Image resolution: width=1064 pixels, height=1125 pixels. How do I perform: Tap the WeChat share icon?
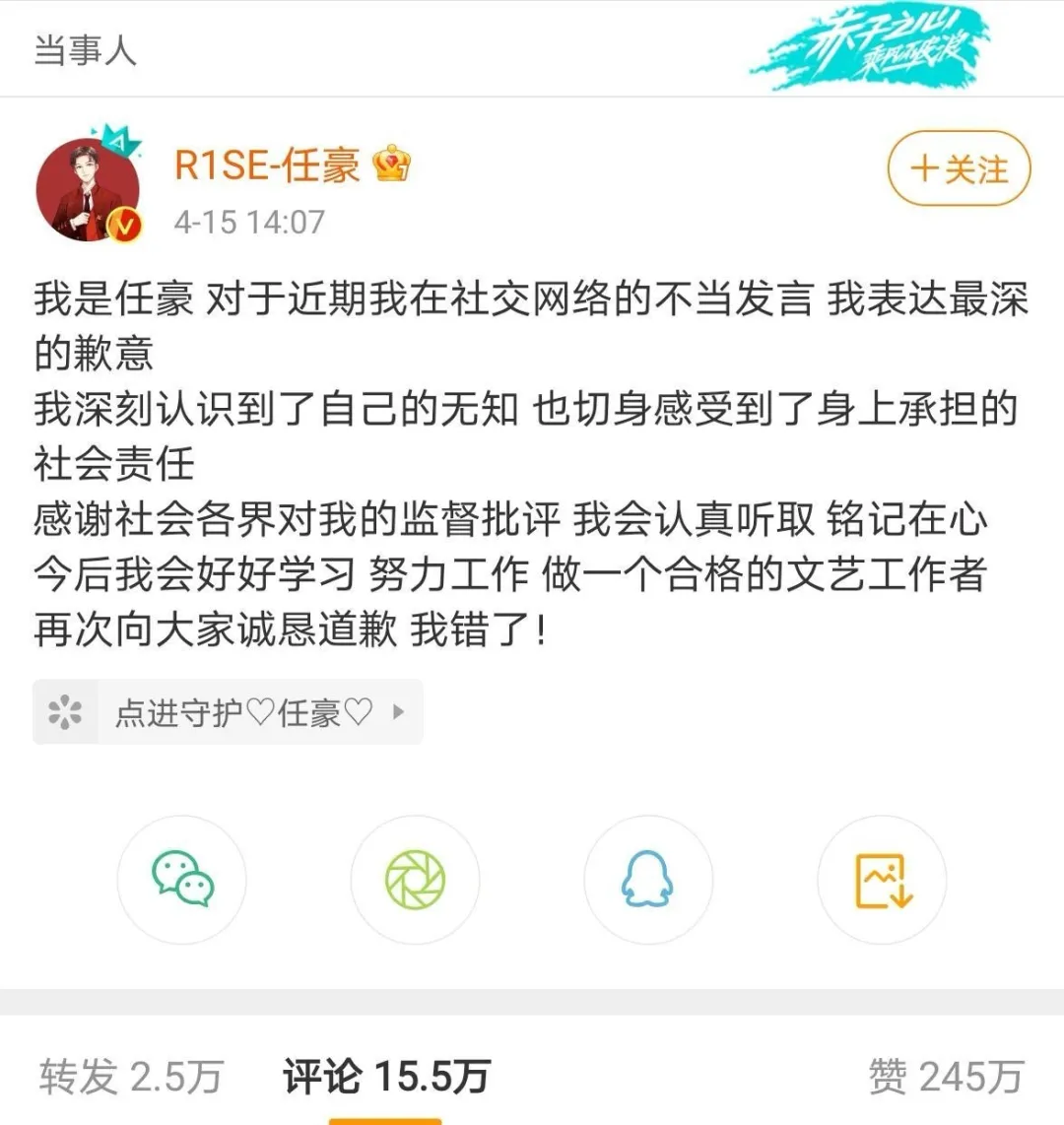(181, 880)
